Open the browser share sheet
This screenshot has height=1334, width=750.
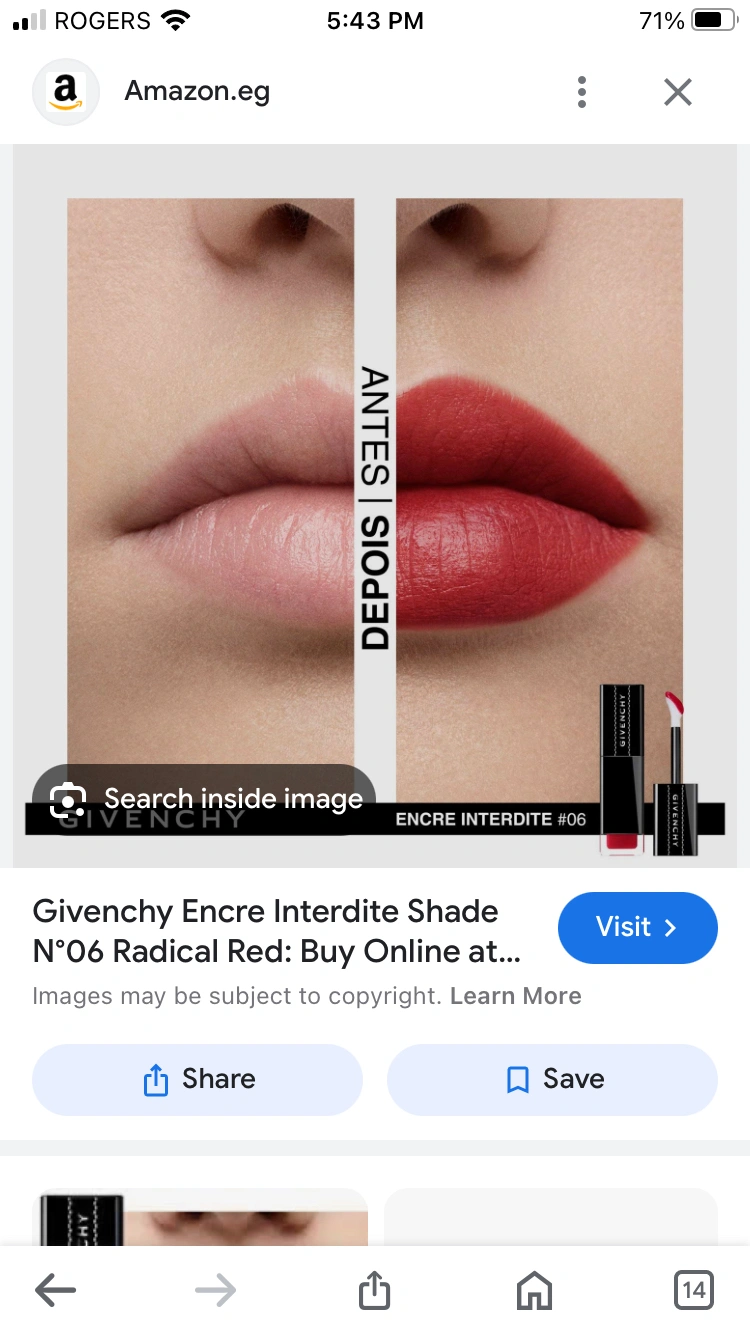tap(374, 1290)
